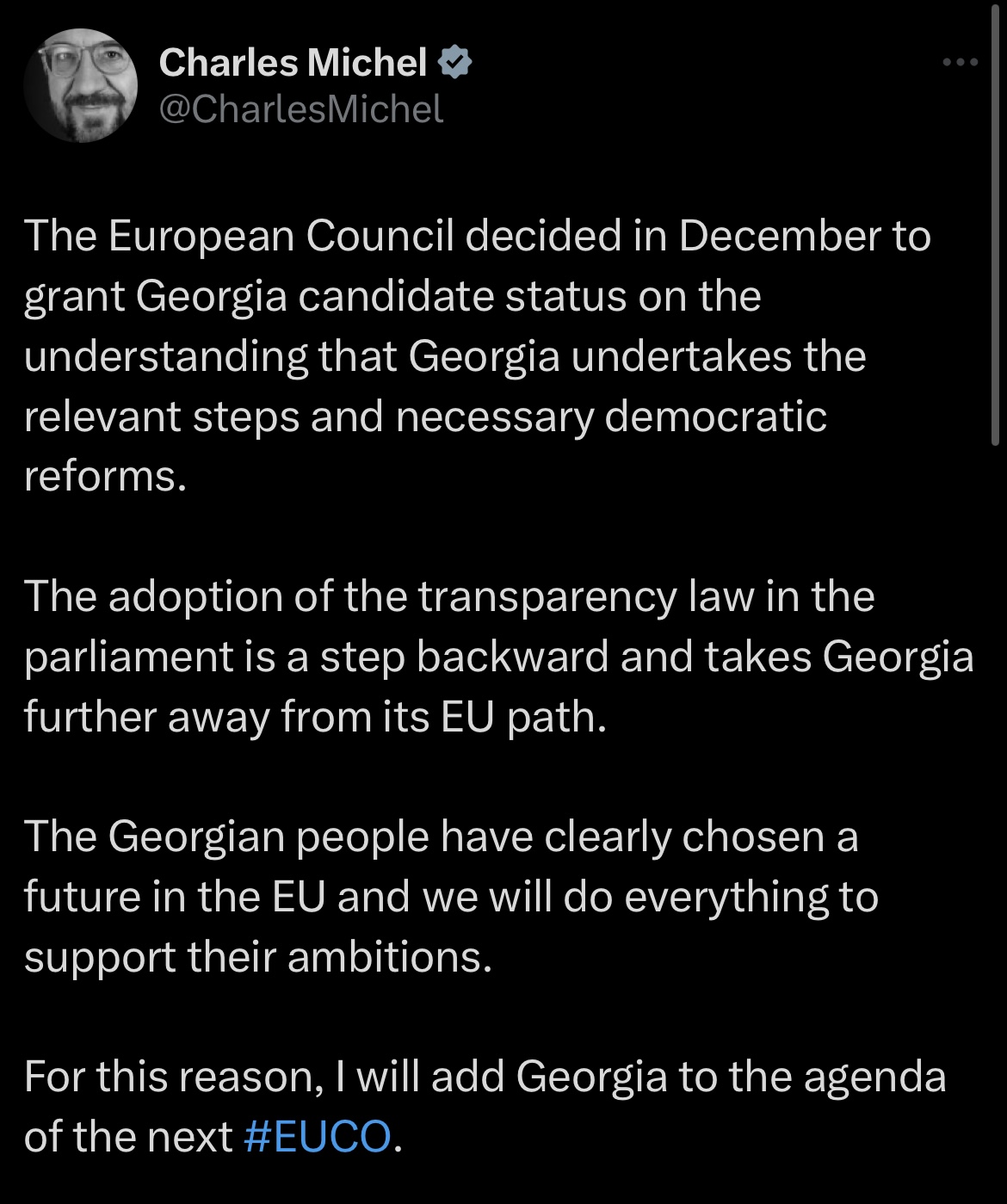Viewport: 1007px width, 1204px height.
Task: Open Charles Michel's profile picture
Action: (80, 86)
